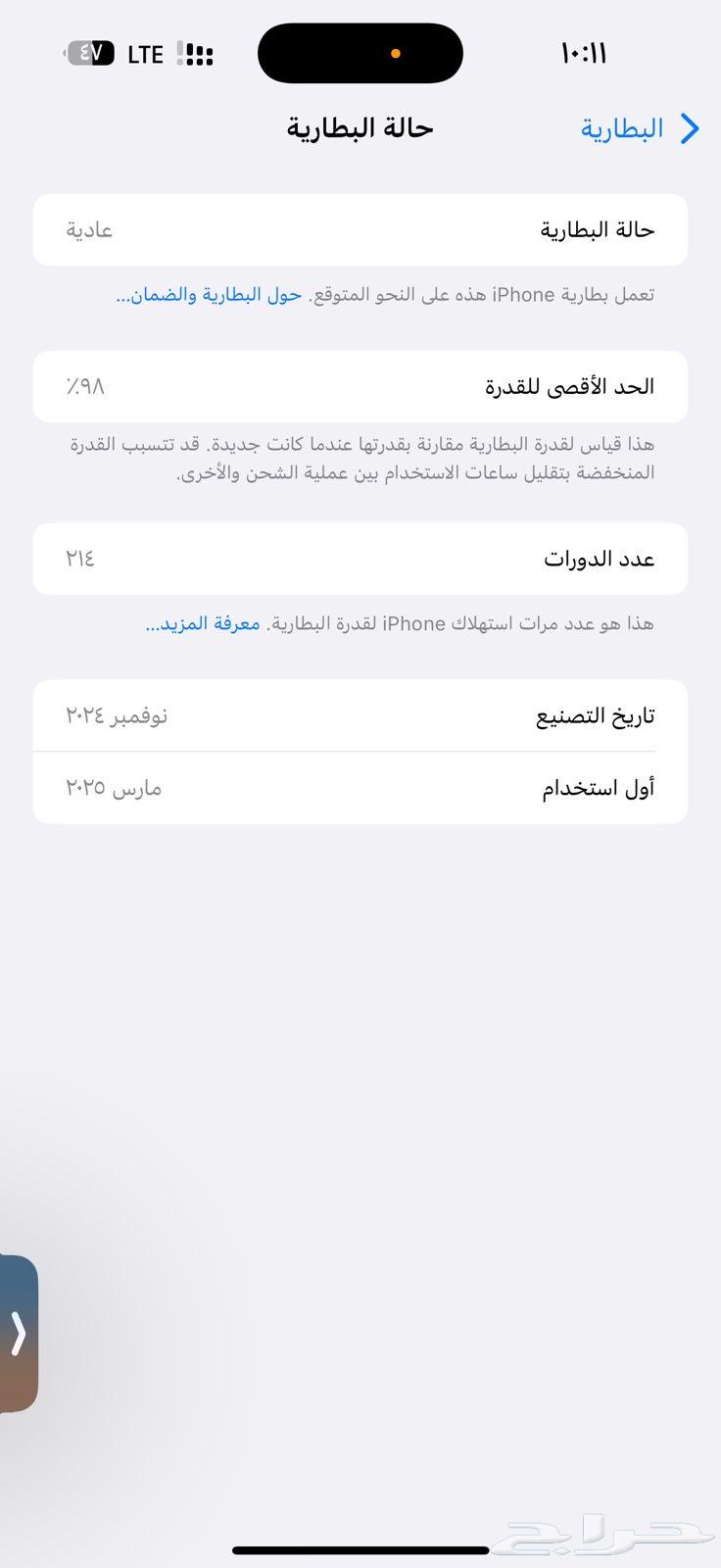Tap the blue back chevron next to البطارية
Screen dimensions: 721x1568
(x=691, y=128)
